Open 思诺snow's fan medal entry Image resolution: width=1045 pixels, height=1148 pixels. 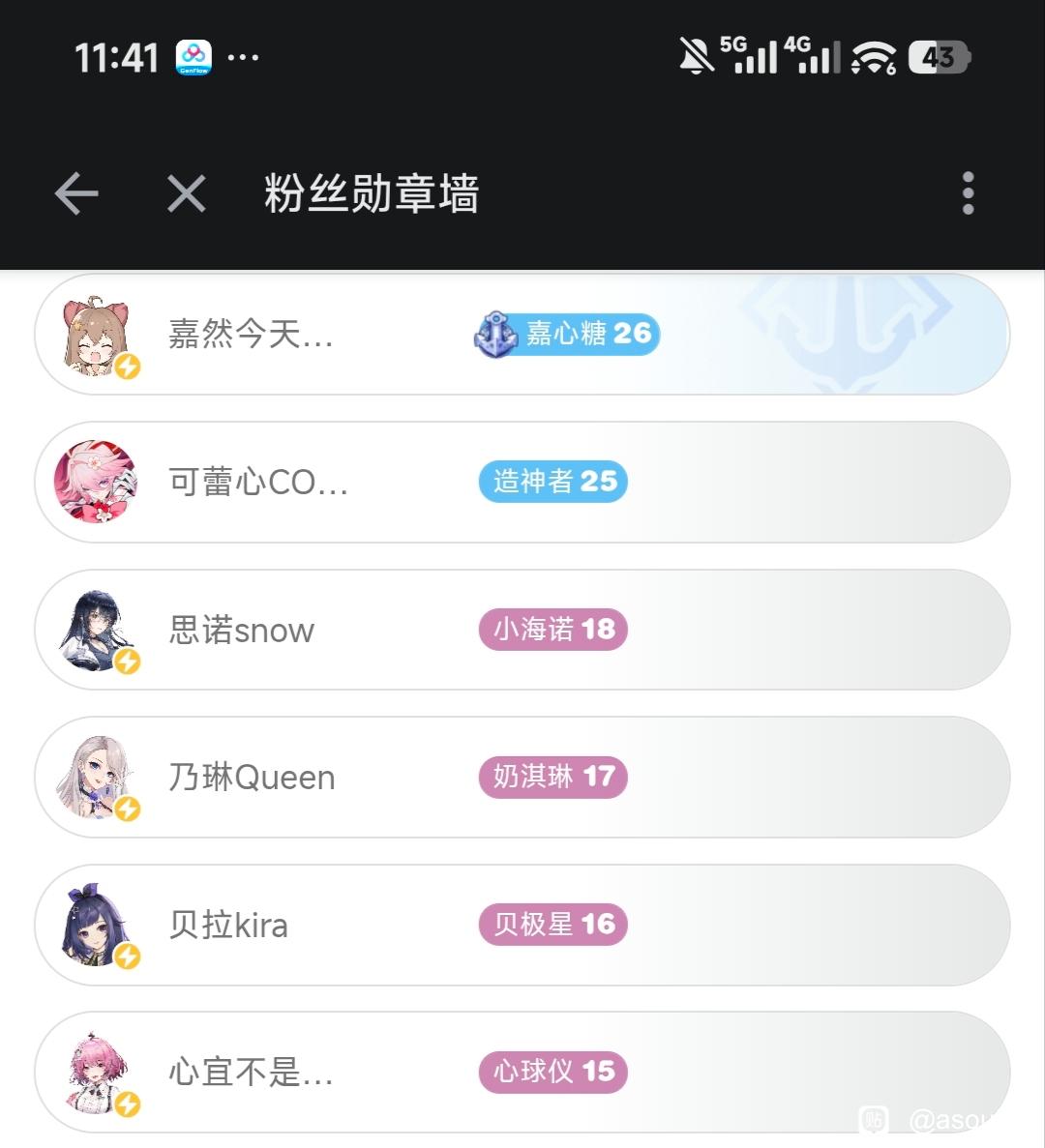tap(522, 630)
